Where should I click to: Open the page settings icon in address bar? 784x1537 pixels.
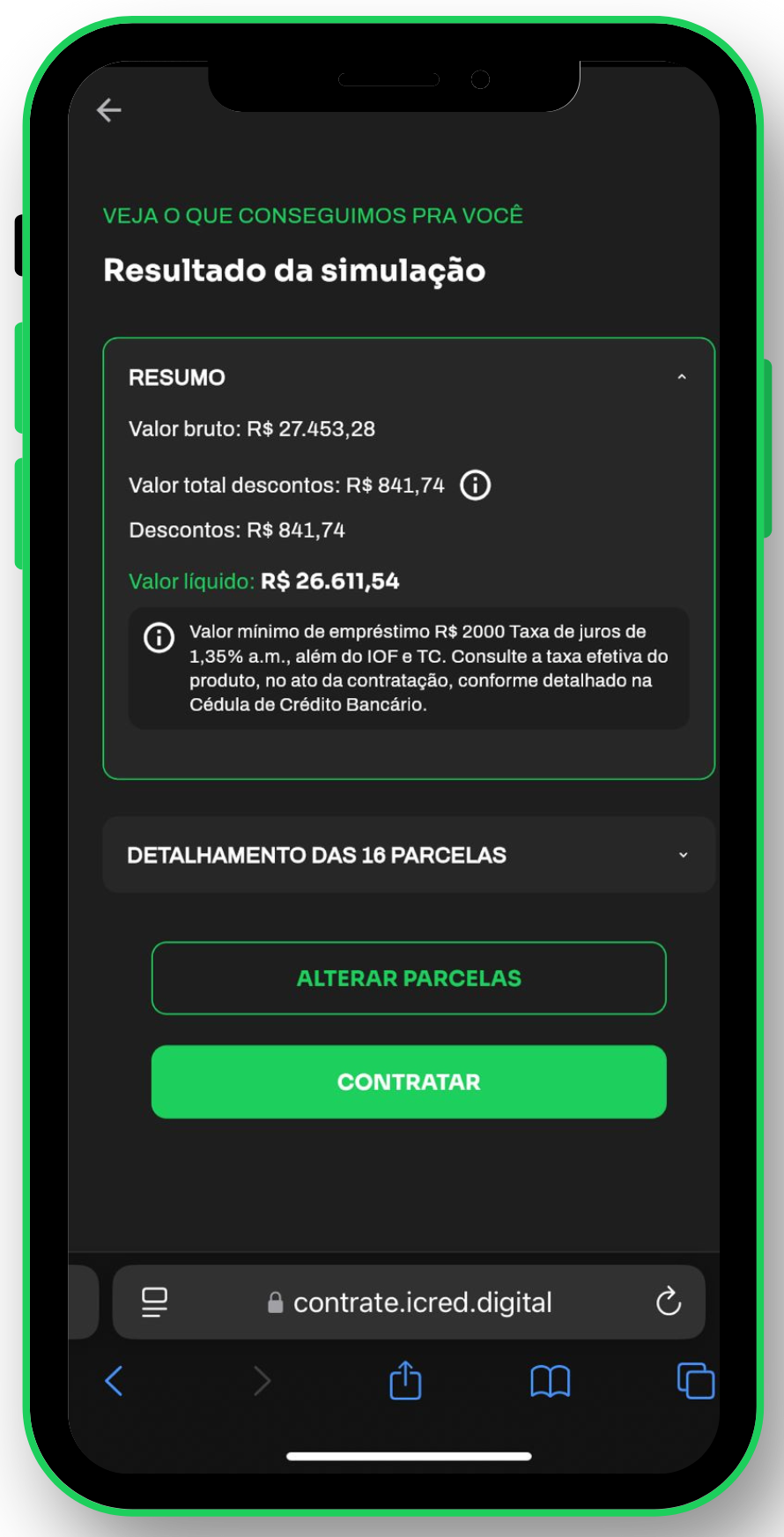tap(155, 1302)
